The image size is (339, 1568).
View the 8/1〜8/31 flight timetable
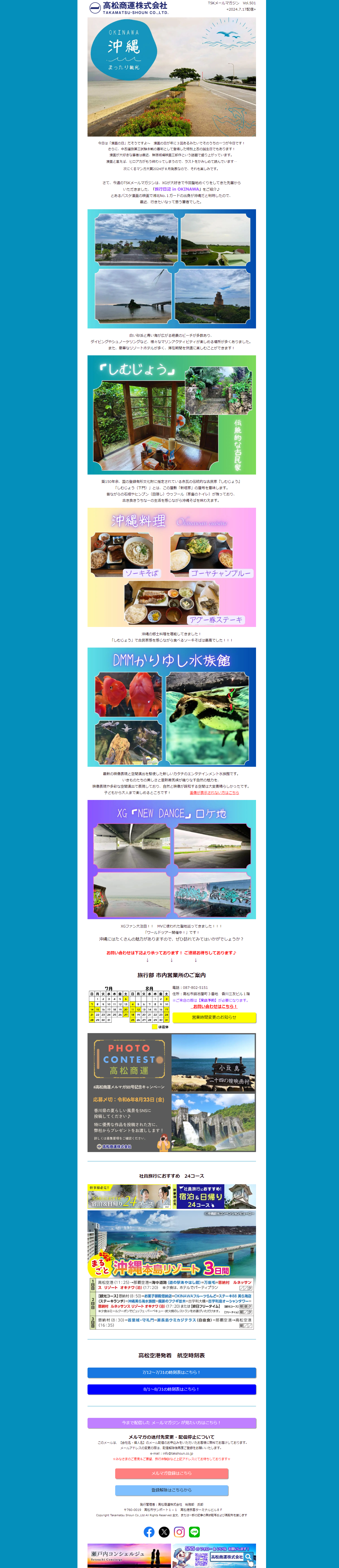(x=171, y=1389)
